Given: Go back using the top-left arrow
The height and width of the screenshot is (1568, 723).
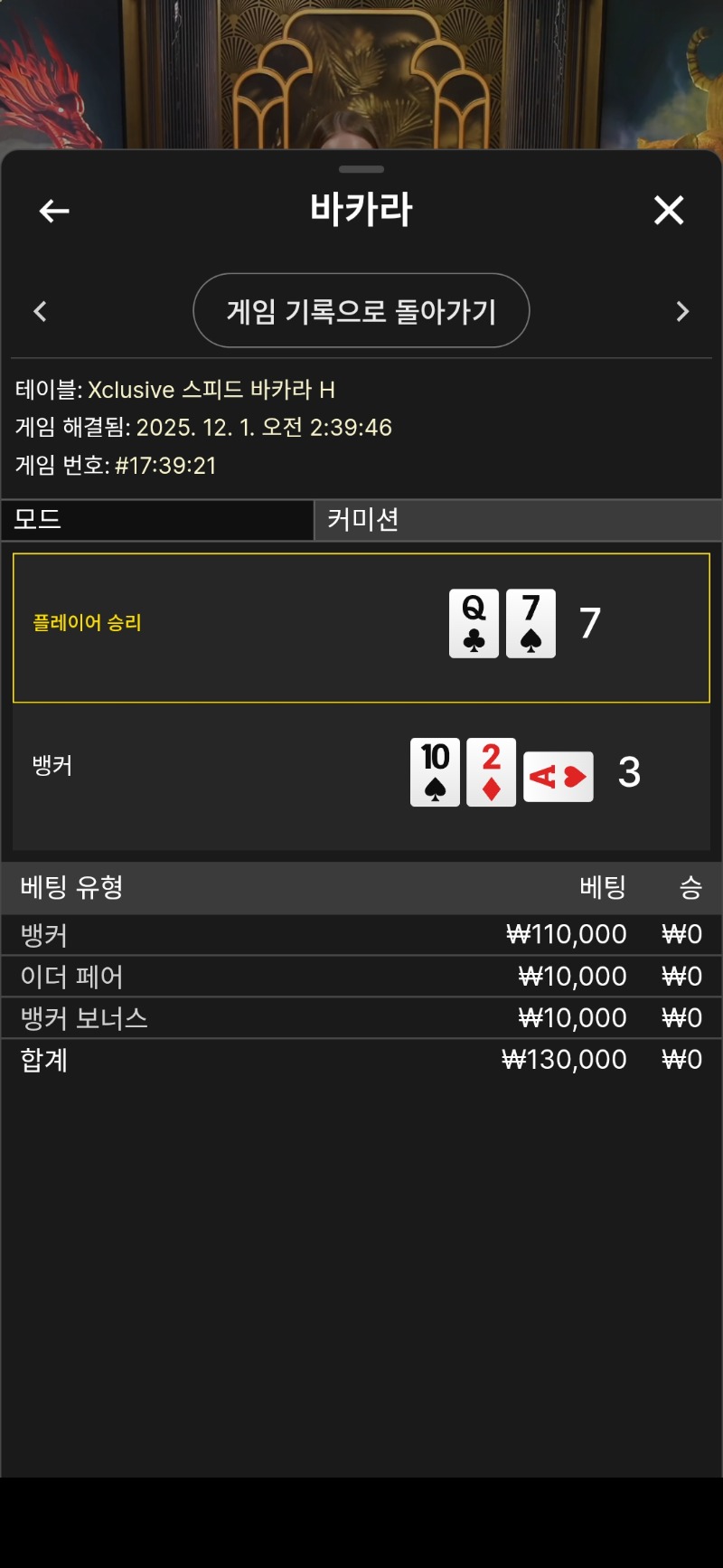Looking at the screenshot, I should tap(54, 212).
